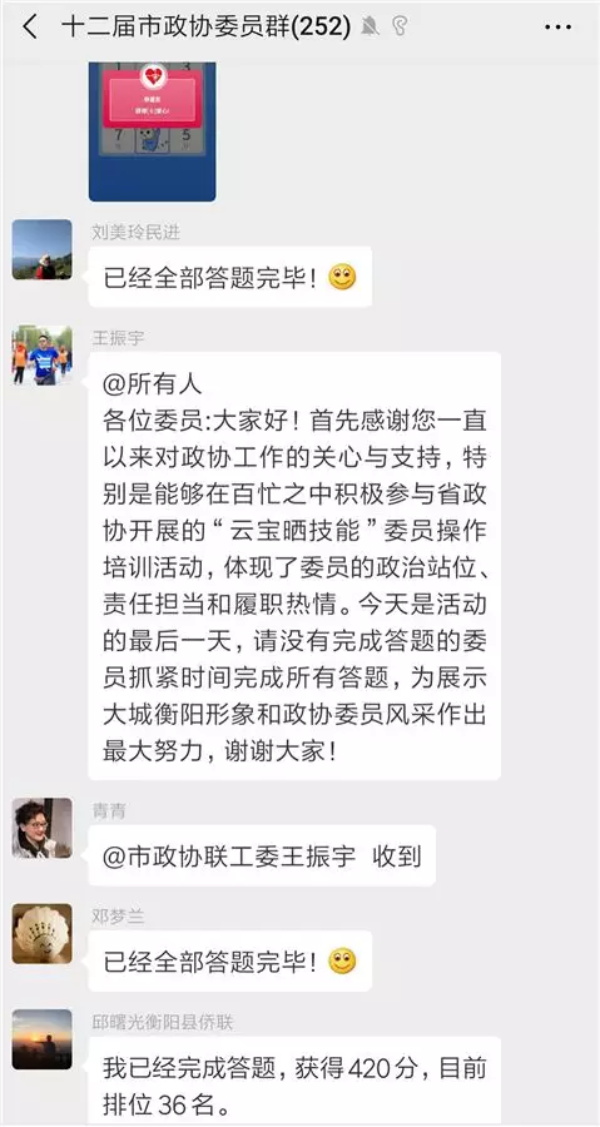Open the shared image at the top
Screen dimensions: 600x1127
[152, 131]
